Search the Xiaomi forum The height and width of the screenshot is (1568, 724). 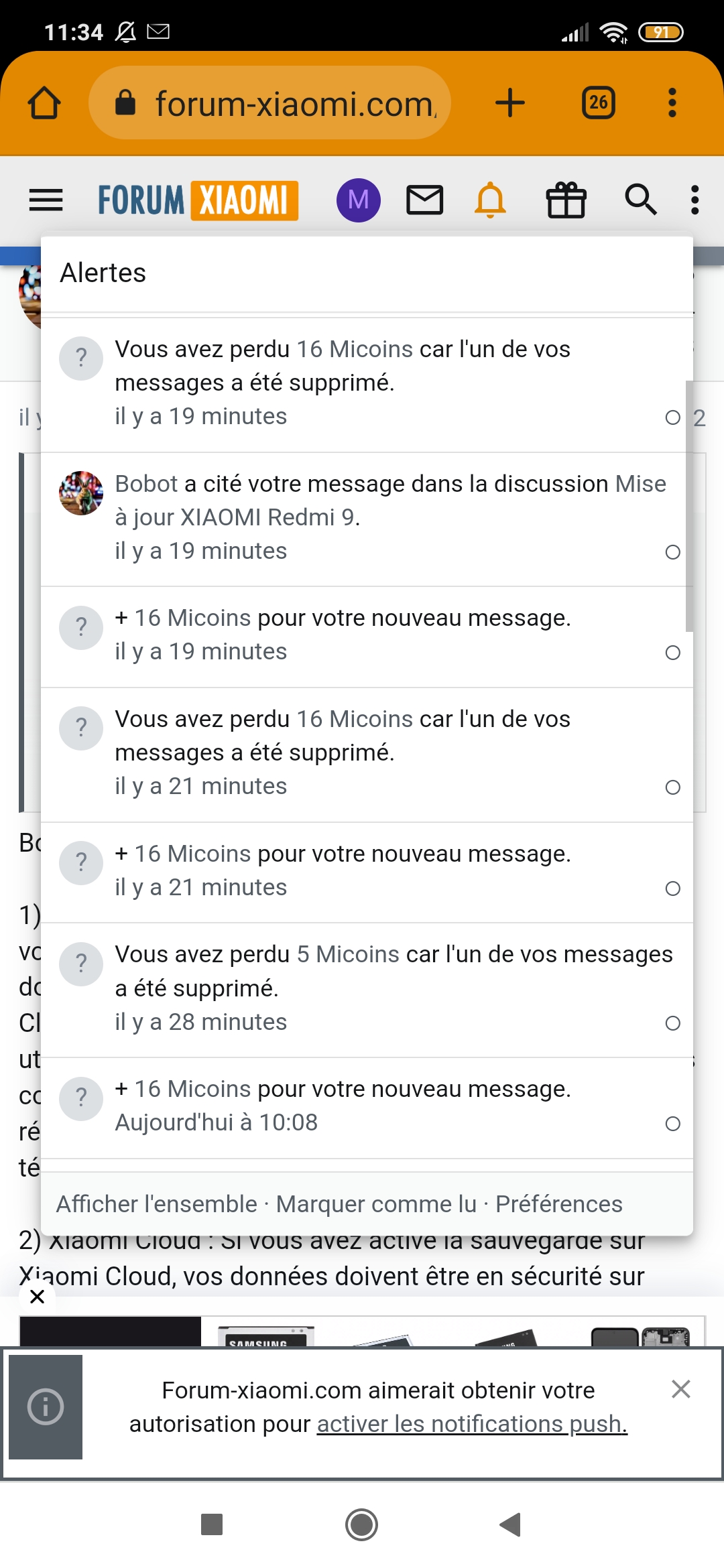pyautogui.click(x=640, y=200)
